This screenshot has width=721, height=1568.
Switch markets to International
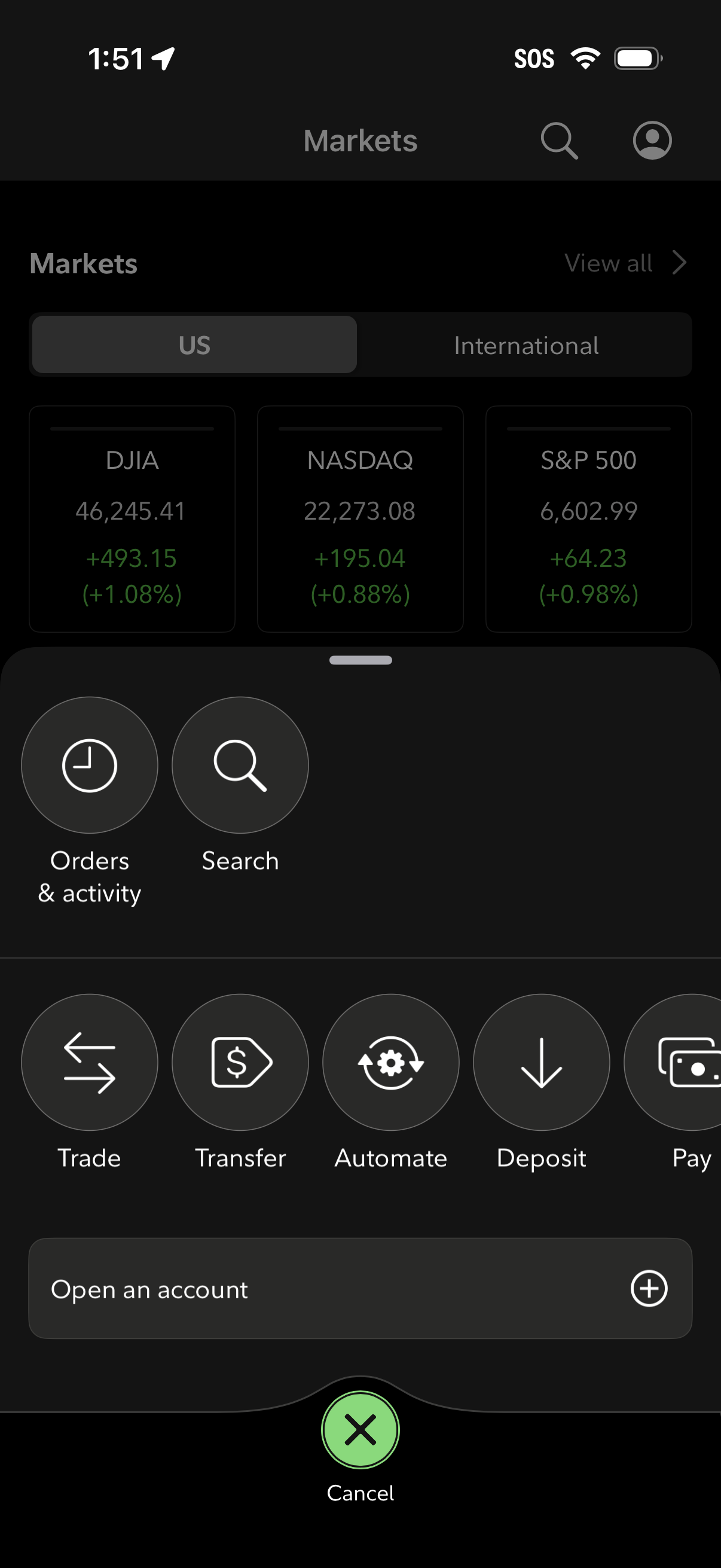coord(526,345)
